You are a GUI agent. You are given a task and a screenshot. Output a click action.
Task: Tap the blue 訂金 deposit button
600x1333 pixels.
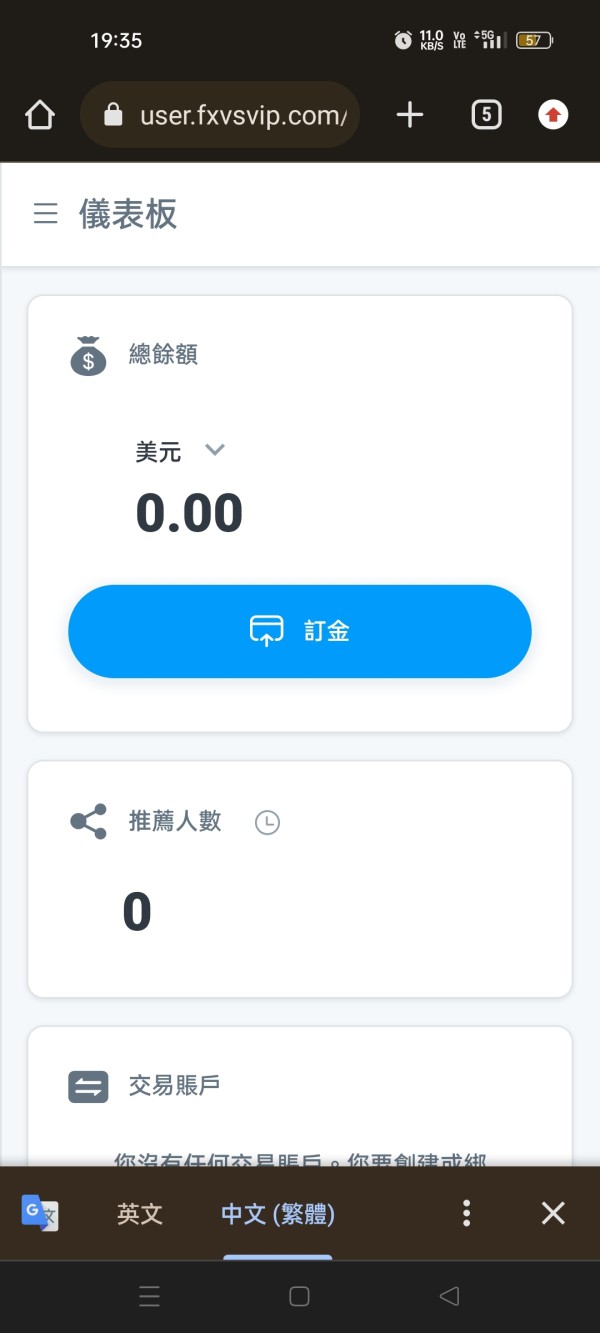pos(300,631)
